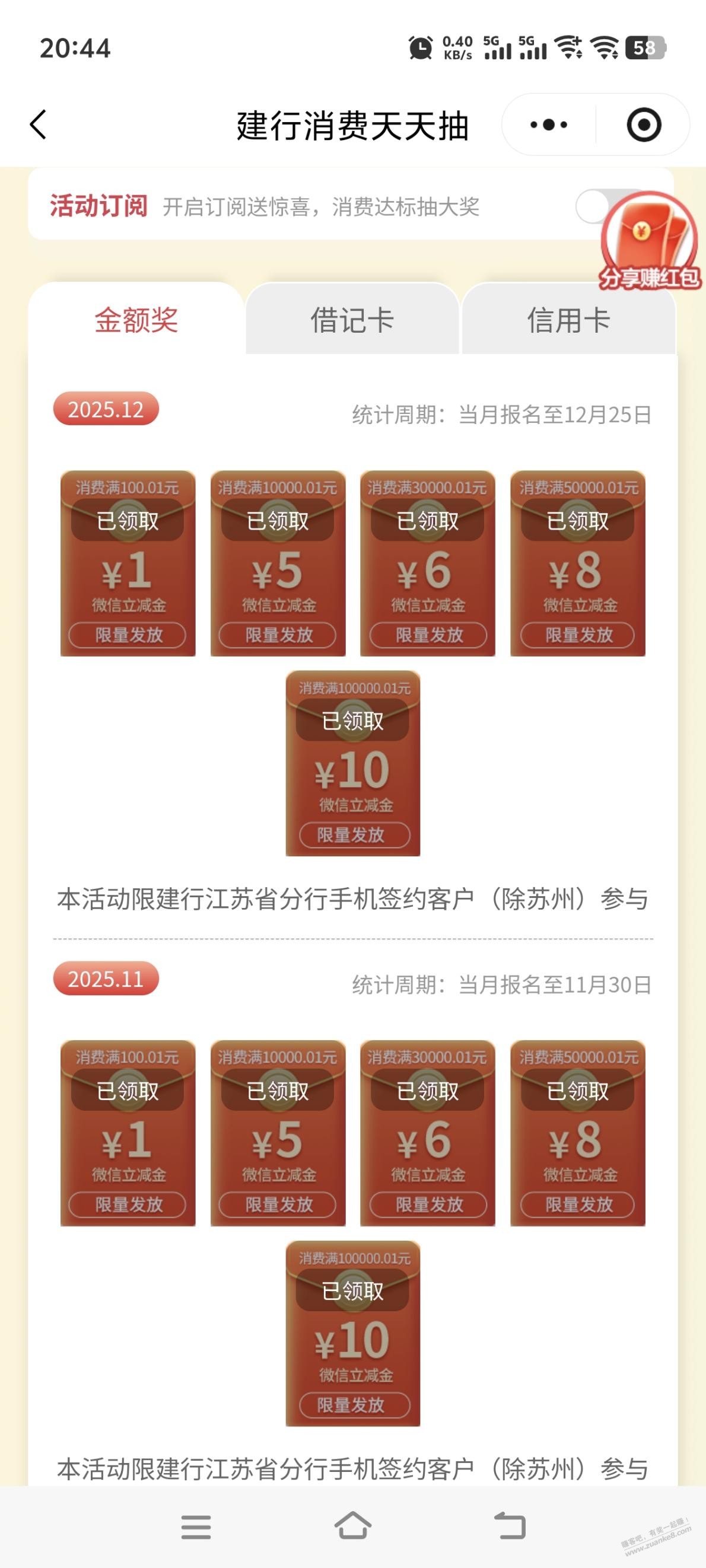The image size is (706, 1568).
Task: Close the mini program with the circle icon
Action: point(643,125)
